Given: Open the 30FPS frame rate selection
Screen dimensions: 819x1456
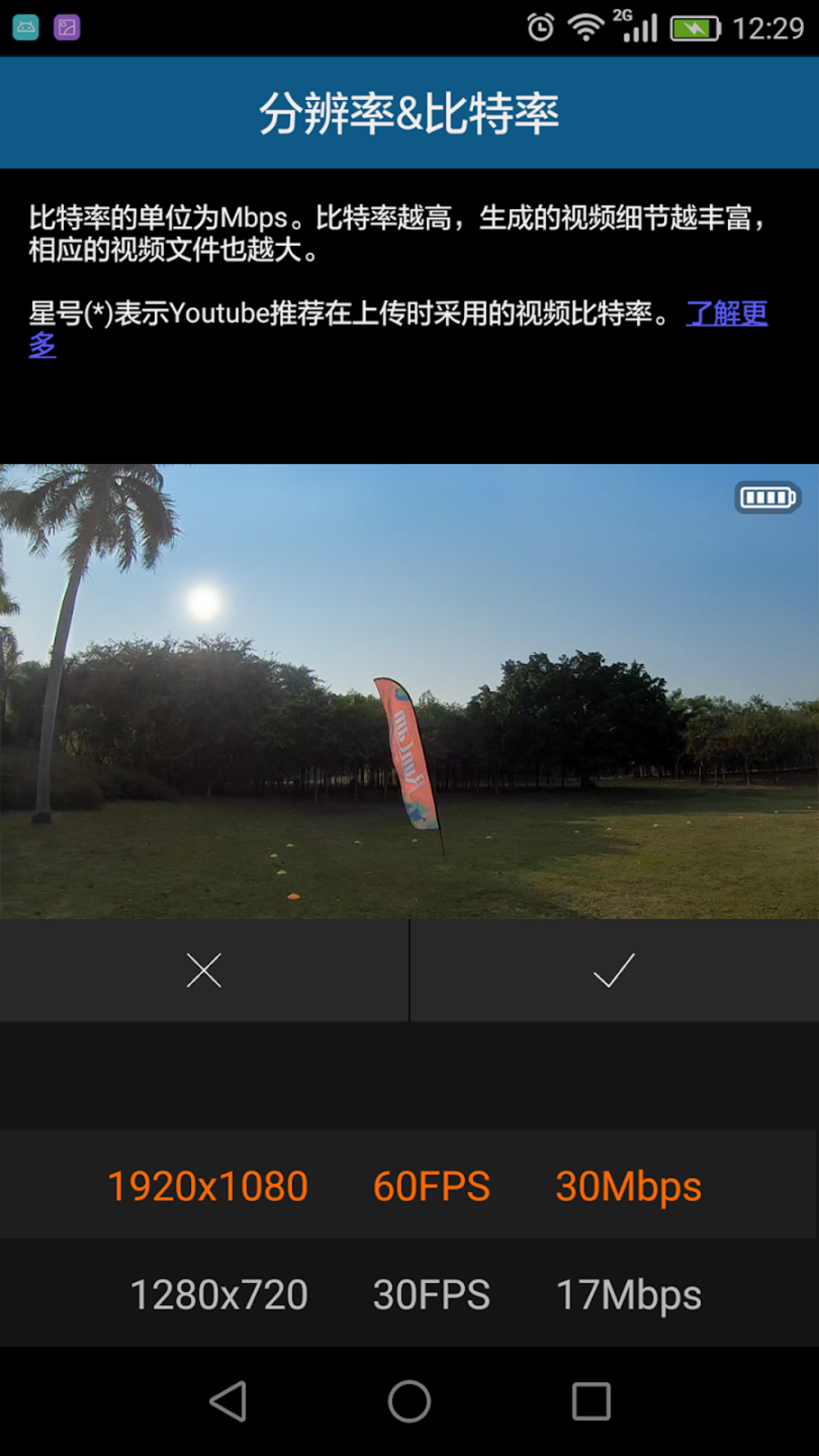Looking at the screenshot, I should (432, 1294).
